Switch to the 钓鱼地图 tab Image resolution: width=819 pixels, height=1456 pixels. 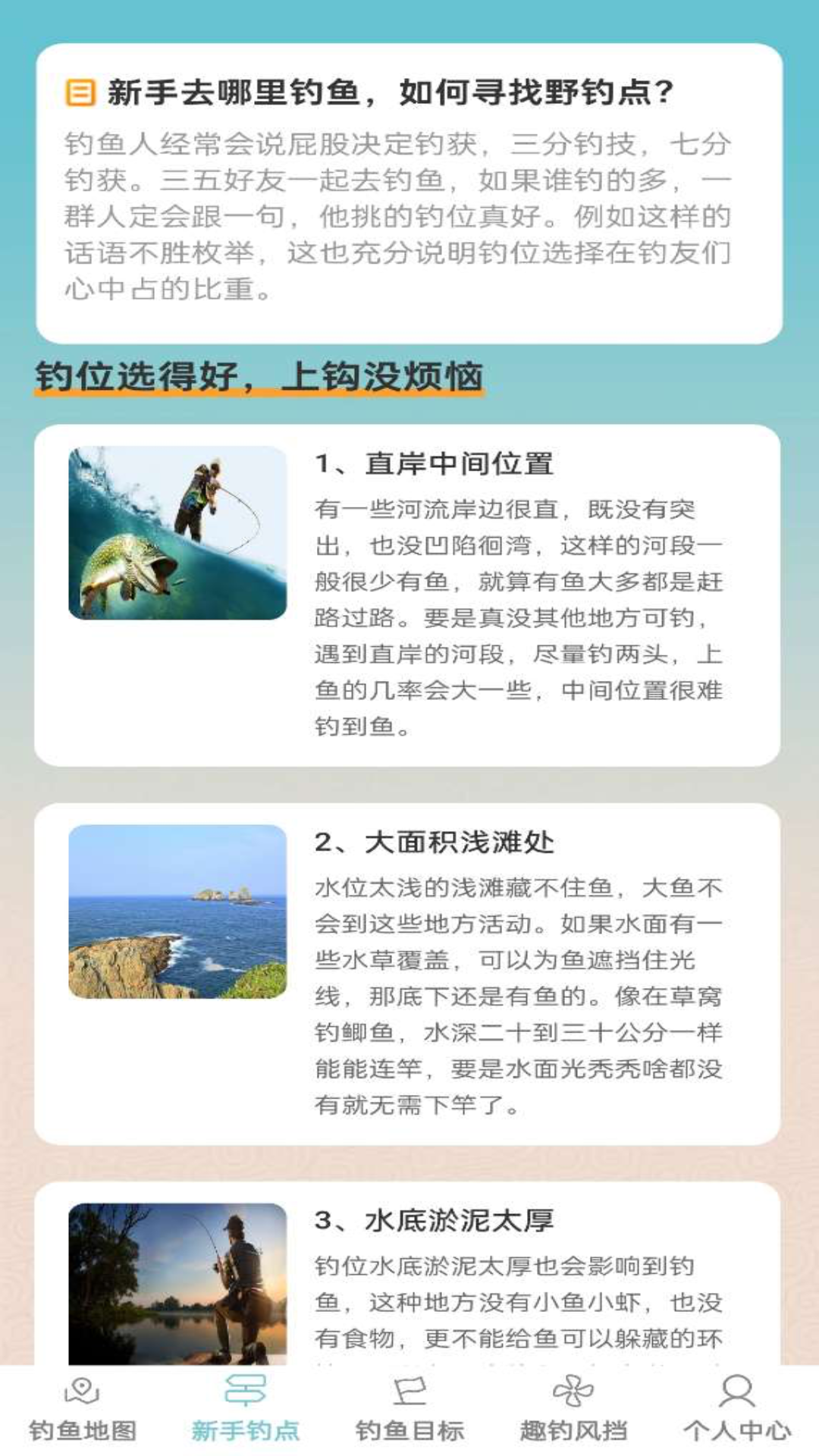pyautogui.click(x=82, y=1409)
